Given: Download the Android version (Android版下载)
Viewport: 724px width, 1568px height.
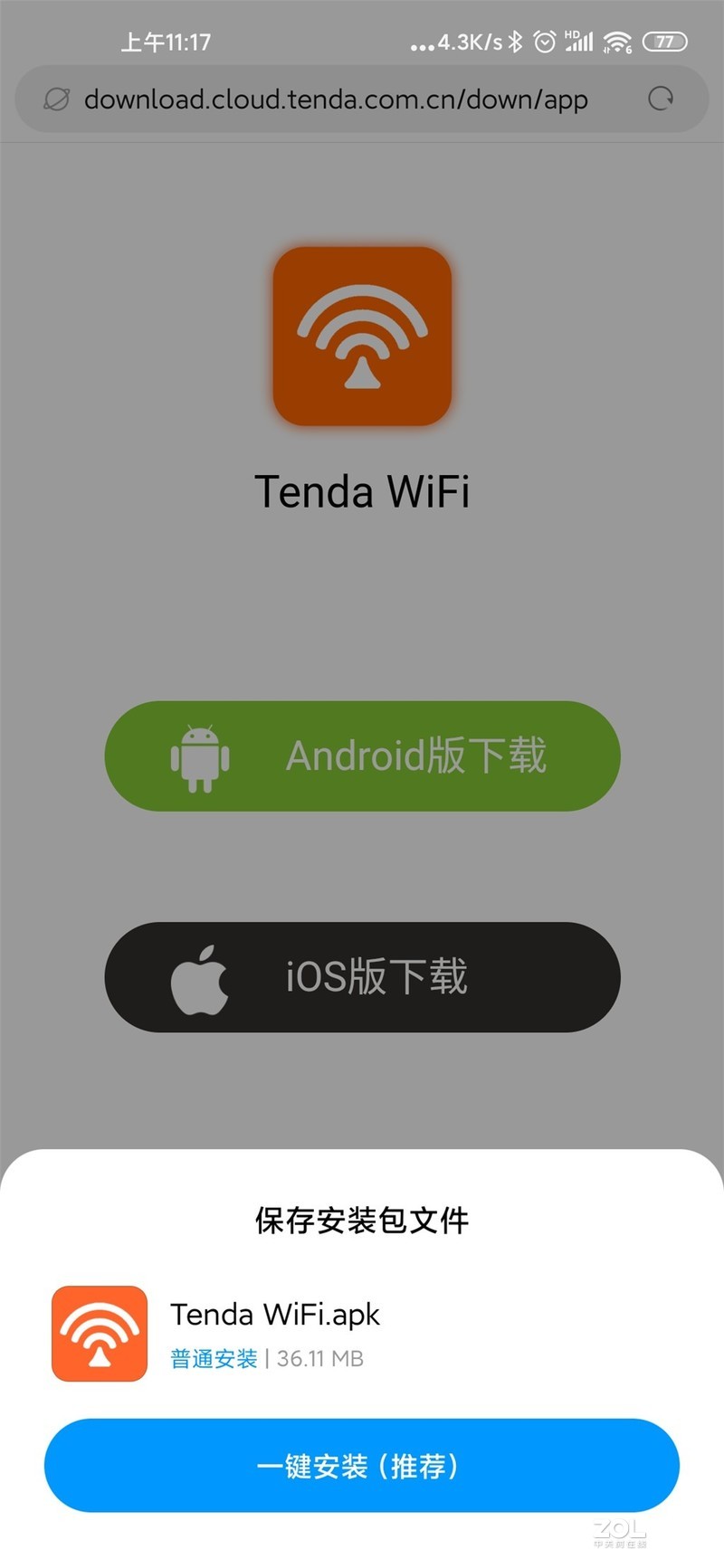Looking at the screenshot, I should (x=362, y=755).
